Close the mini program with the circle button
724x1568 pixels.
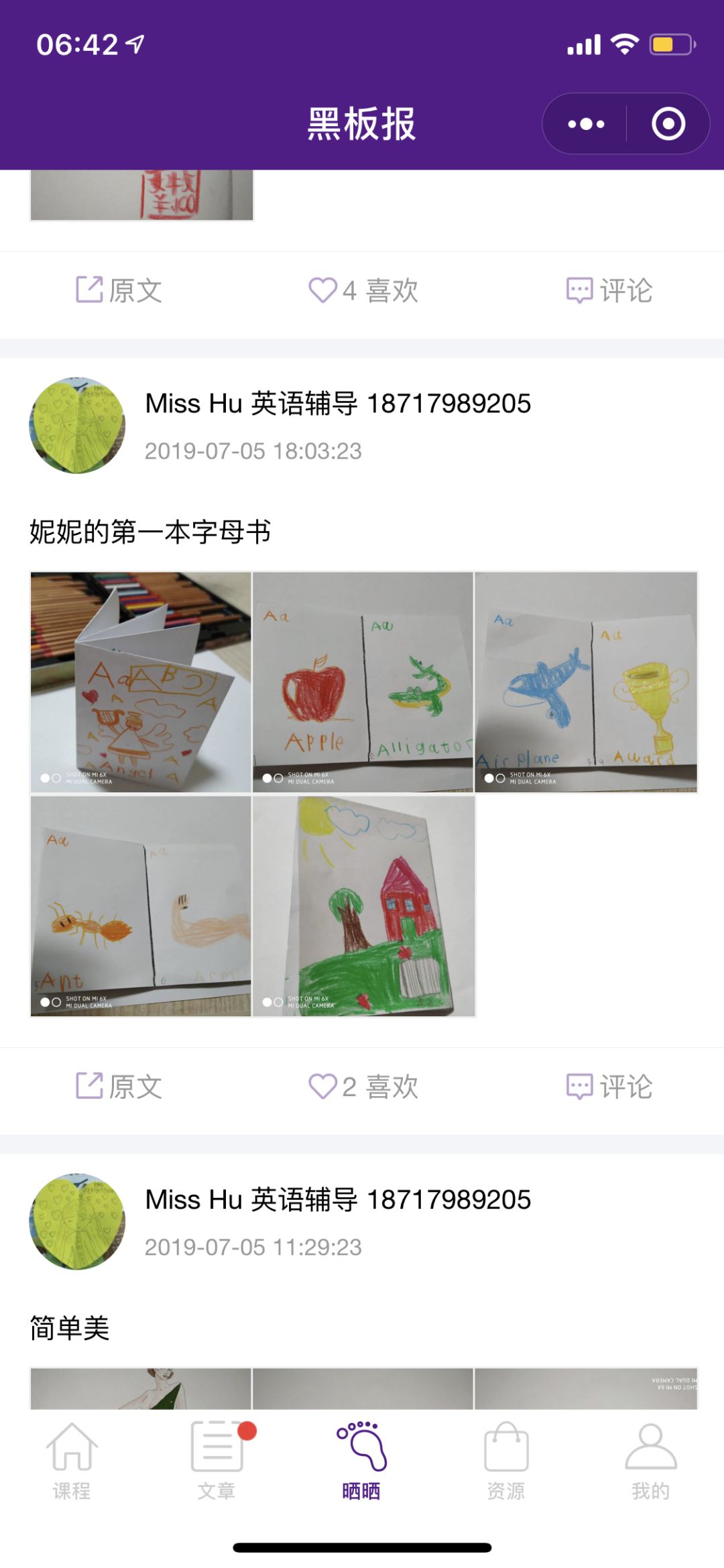click(668, 124)
